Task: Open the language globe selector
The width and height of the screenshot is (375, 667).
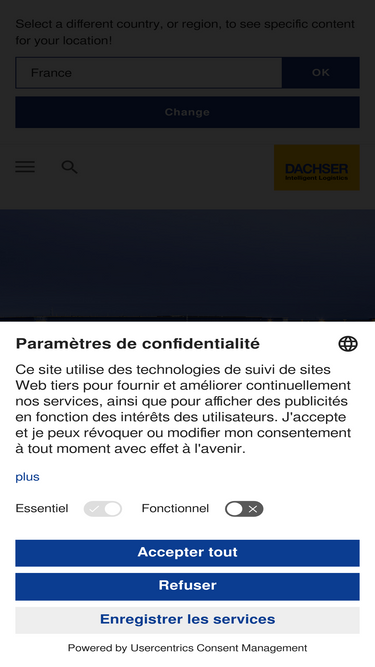Action: pyautogui.click(x=348, y=344)
